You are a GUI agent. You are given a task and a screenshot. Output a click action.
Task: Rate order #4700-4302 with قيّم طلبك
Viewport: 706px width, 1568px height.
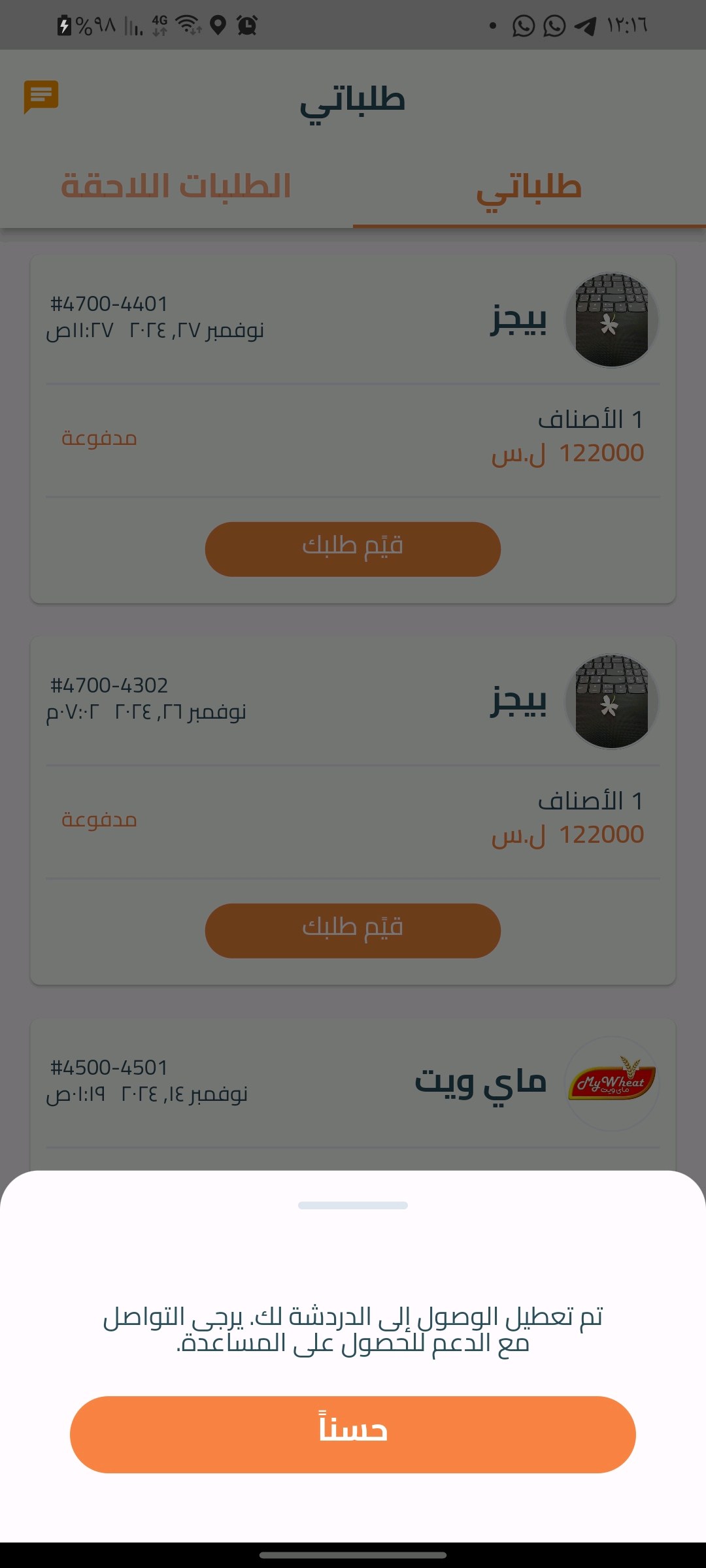click(x=353, y=930)
